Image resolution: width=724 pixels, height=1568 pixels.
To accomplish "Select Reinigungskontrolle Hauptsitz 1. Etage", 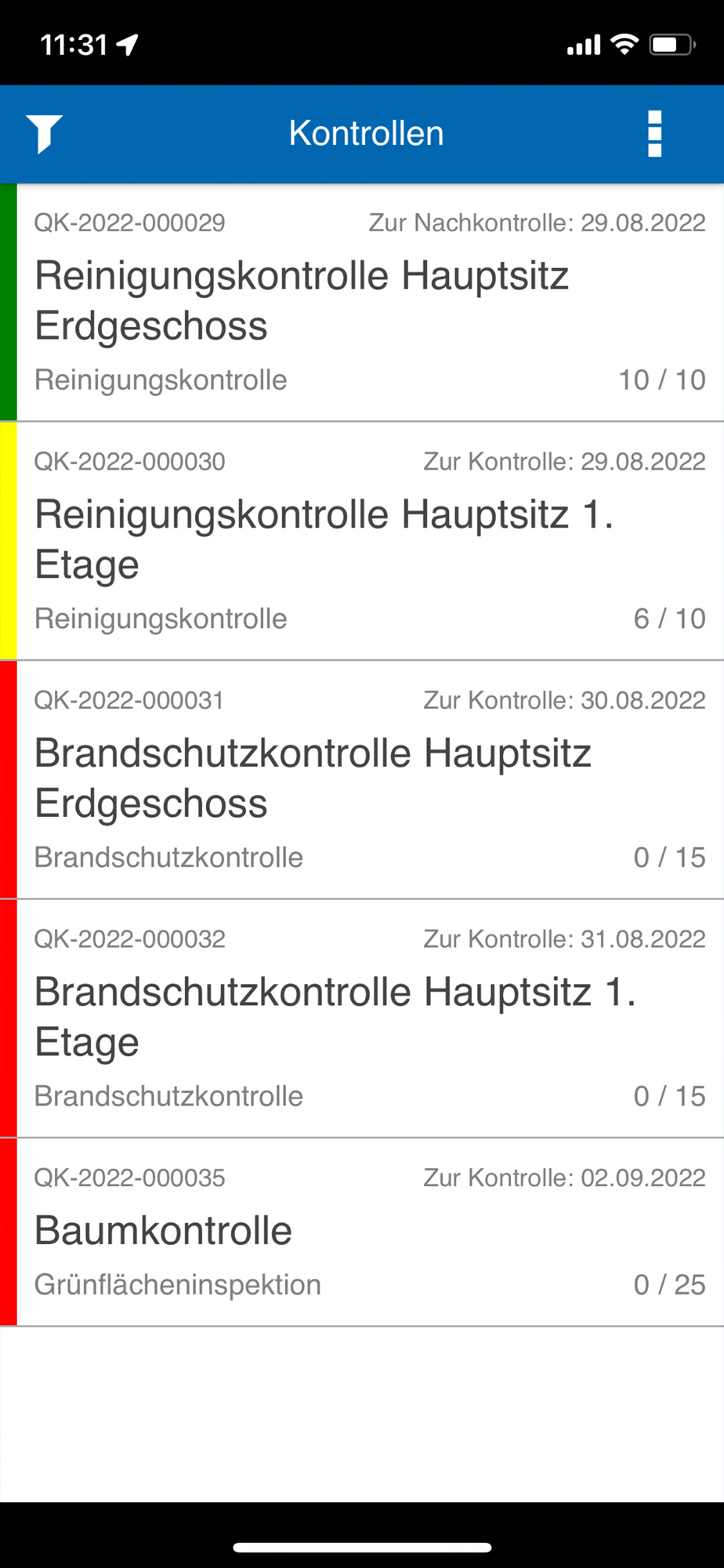I will click(362, 541).
